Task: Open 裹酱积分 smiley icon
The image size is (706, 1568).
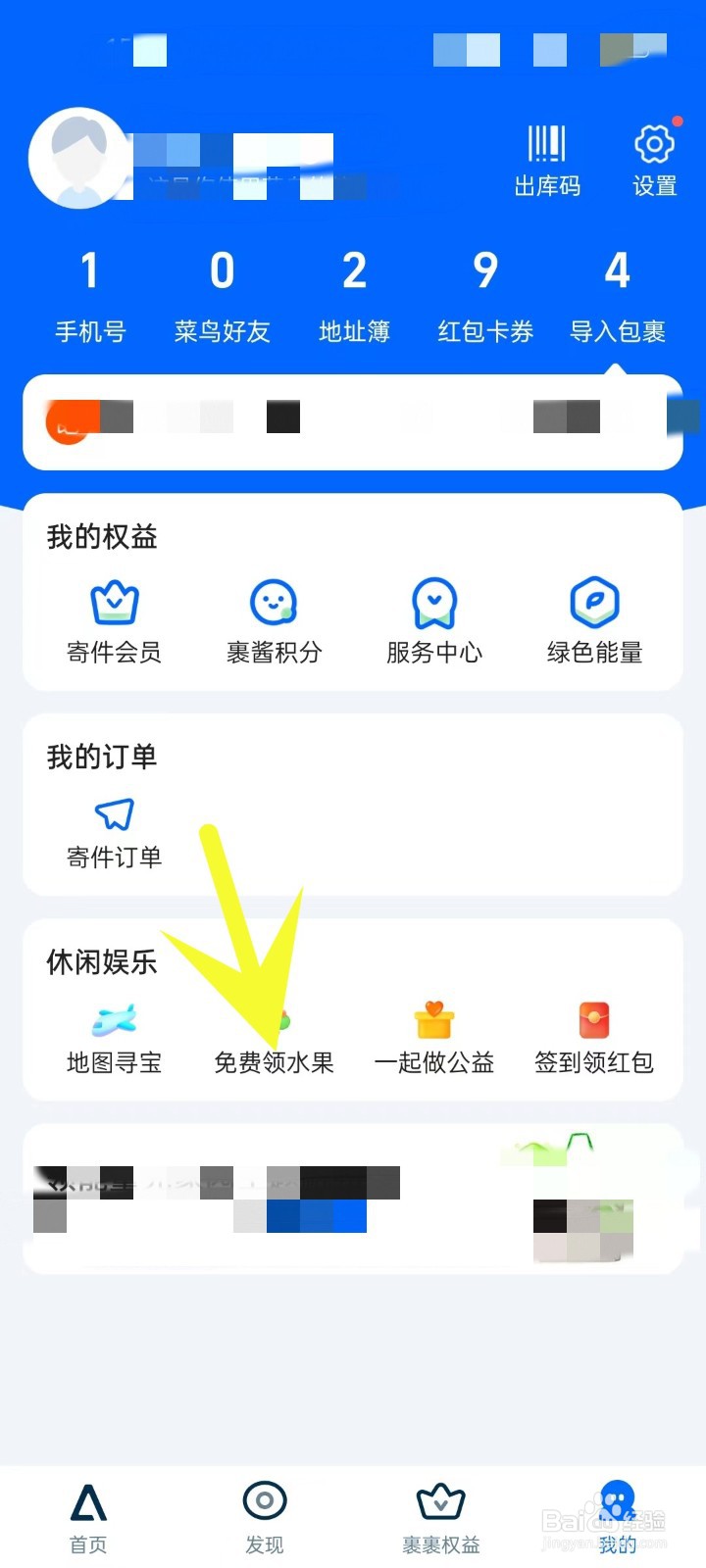Action: [x=272, y=603]
